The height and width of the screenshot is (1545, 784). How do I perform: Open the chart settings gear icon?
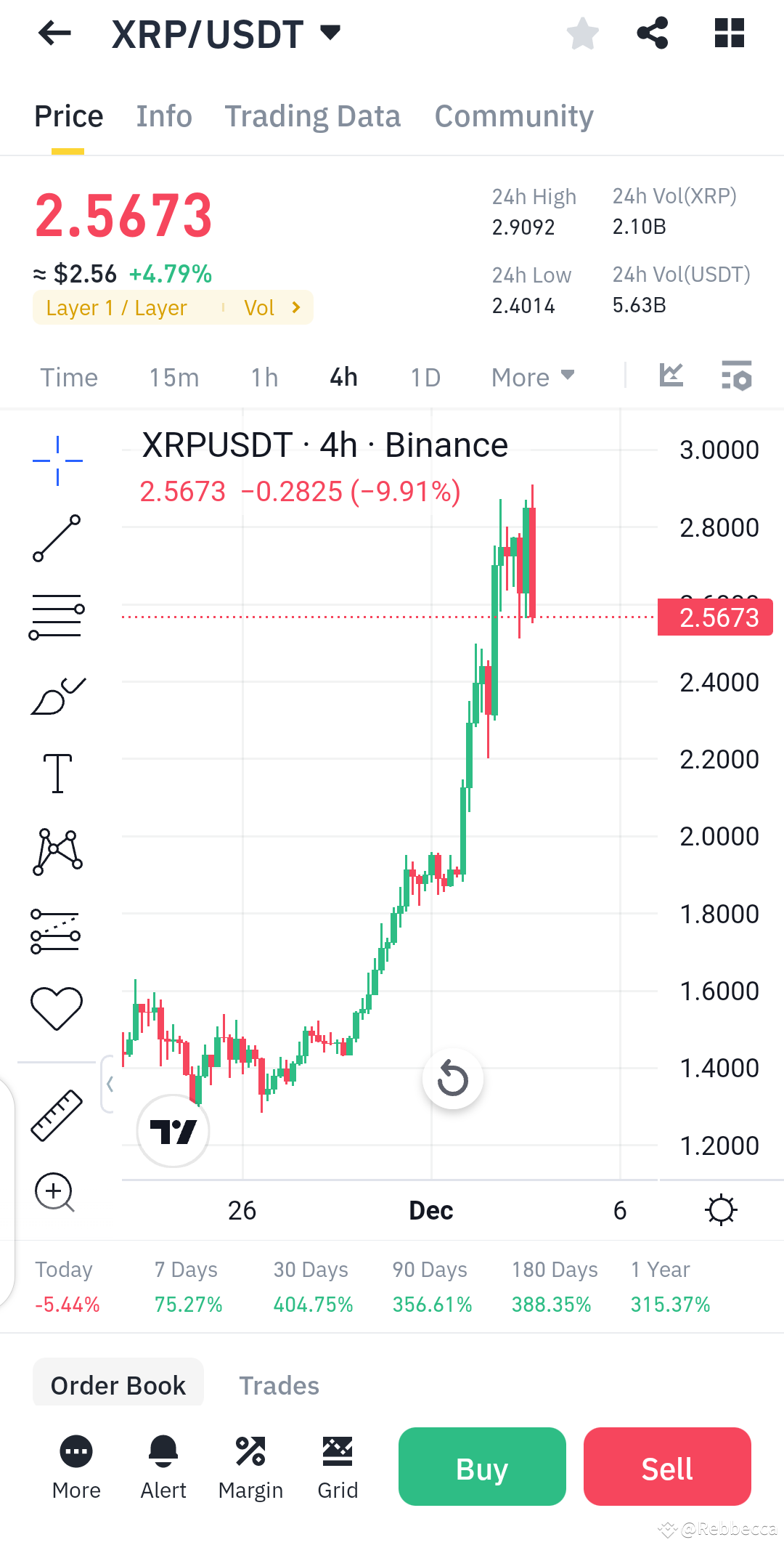point(736,376)
